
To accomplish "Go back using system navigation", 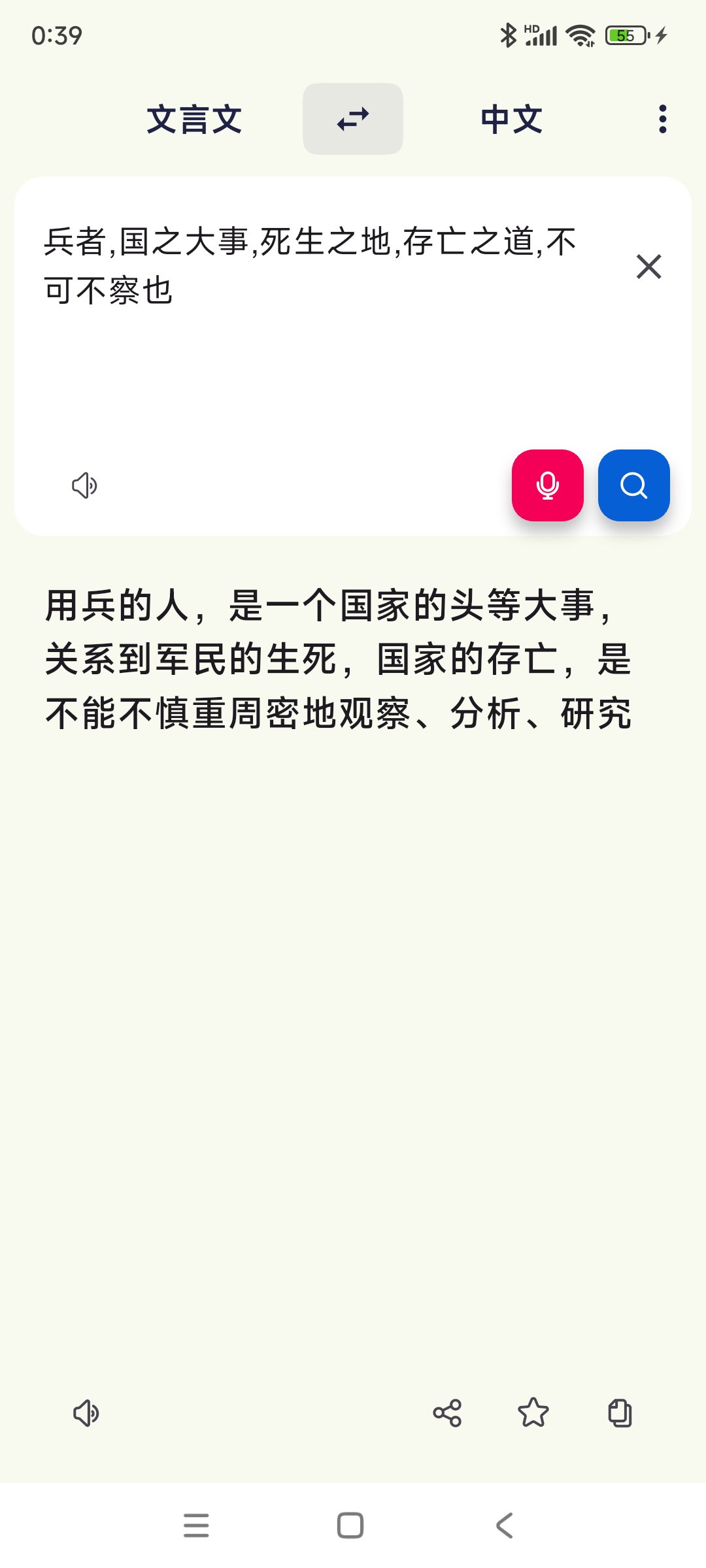I will click(504, 1526).
